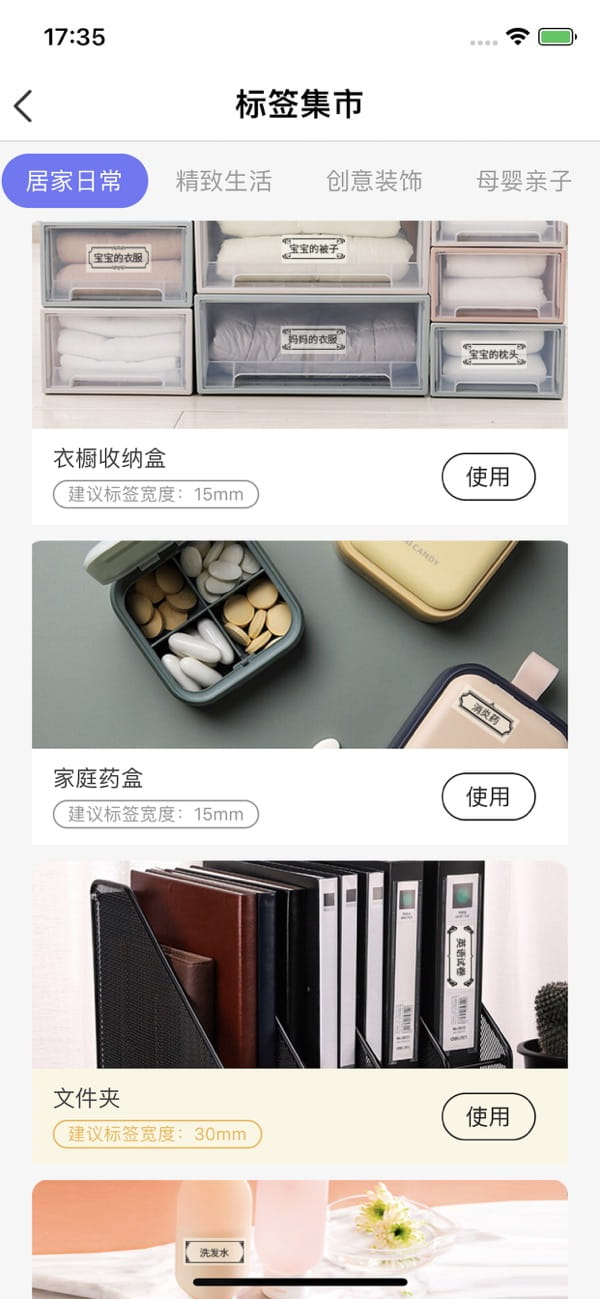This screenshot has width=600, height=1299.
Task: Switch to the 精致生活 tab
Action: click(x=224, y=181)
